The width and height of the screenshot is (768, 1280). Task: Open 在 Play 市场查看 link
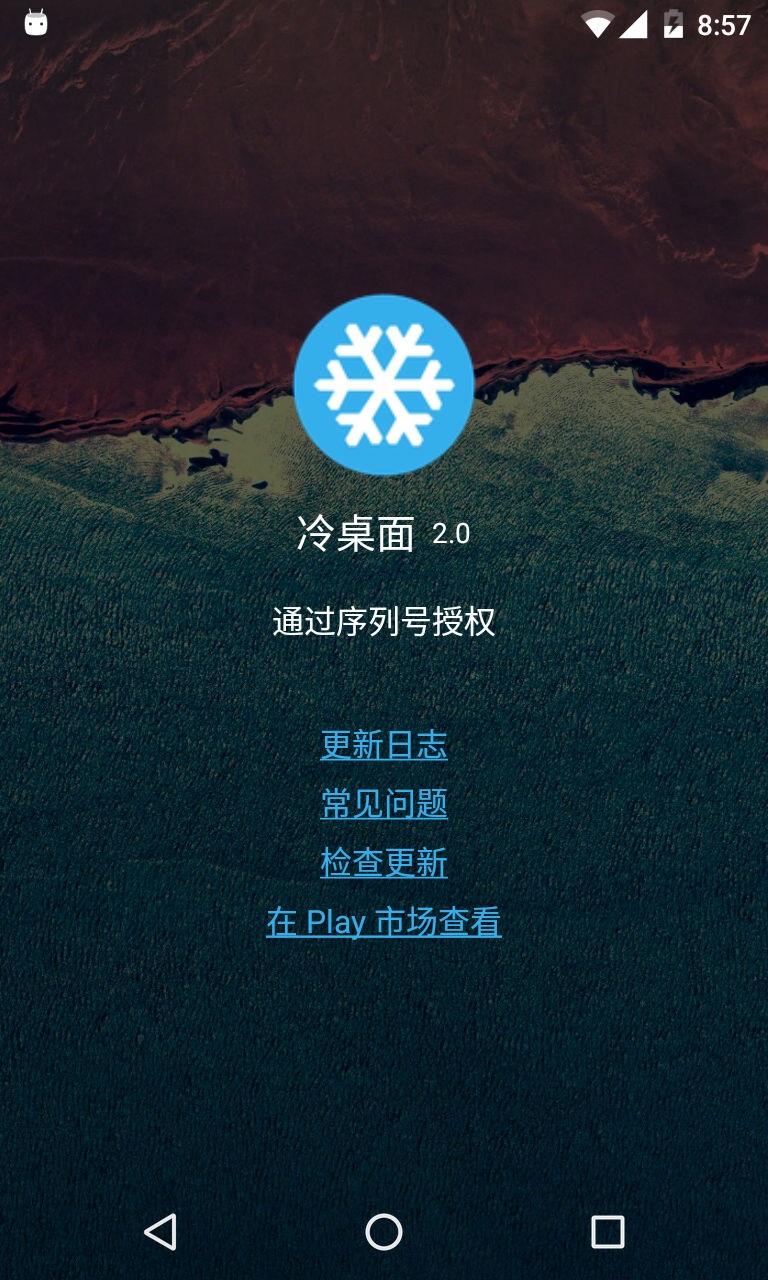coord(384,922)
